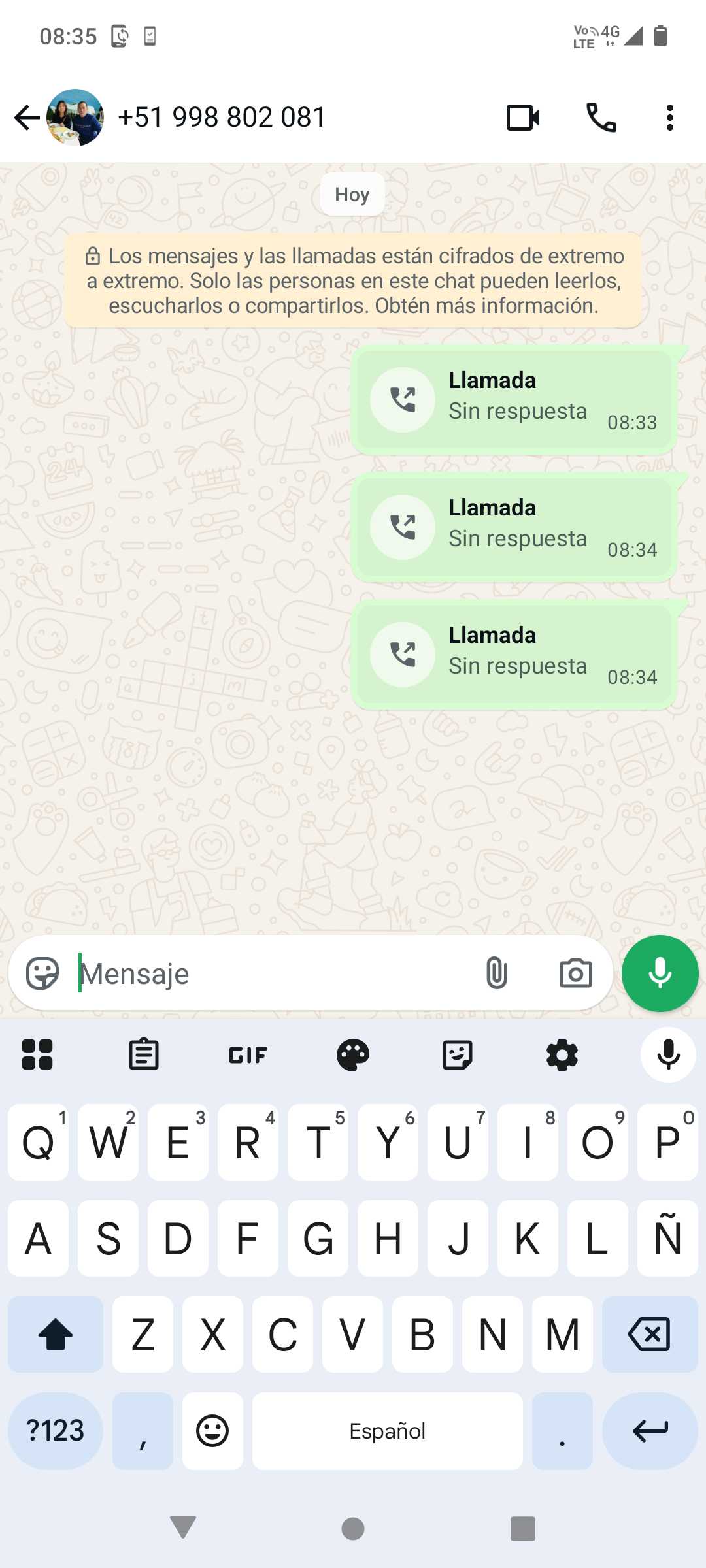The image size is (706, 1568).
Task: Open the emoji and sticker picker
Action: pyautogui.click(x=42, y=973)
